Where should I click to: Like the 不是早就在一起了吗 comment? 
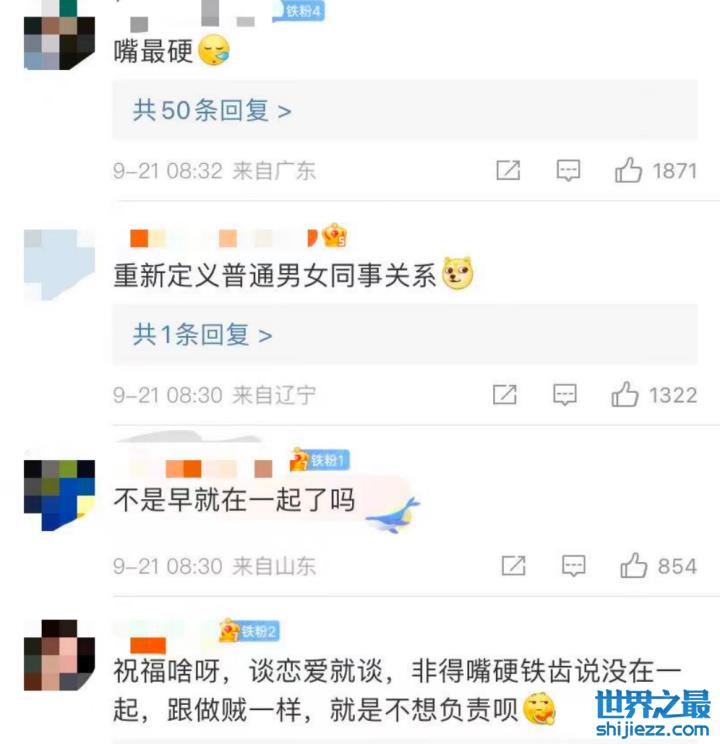(633, 566)
